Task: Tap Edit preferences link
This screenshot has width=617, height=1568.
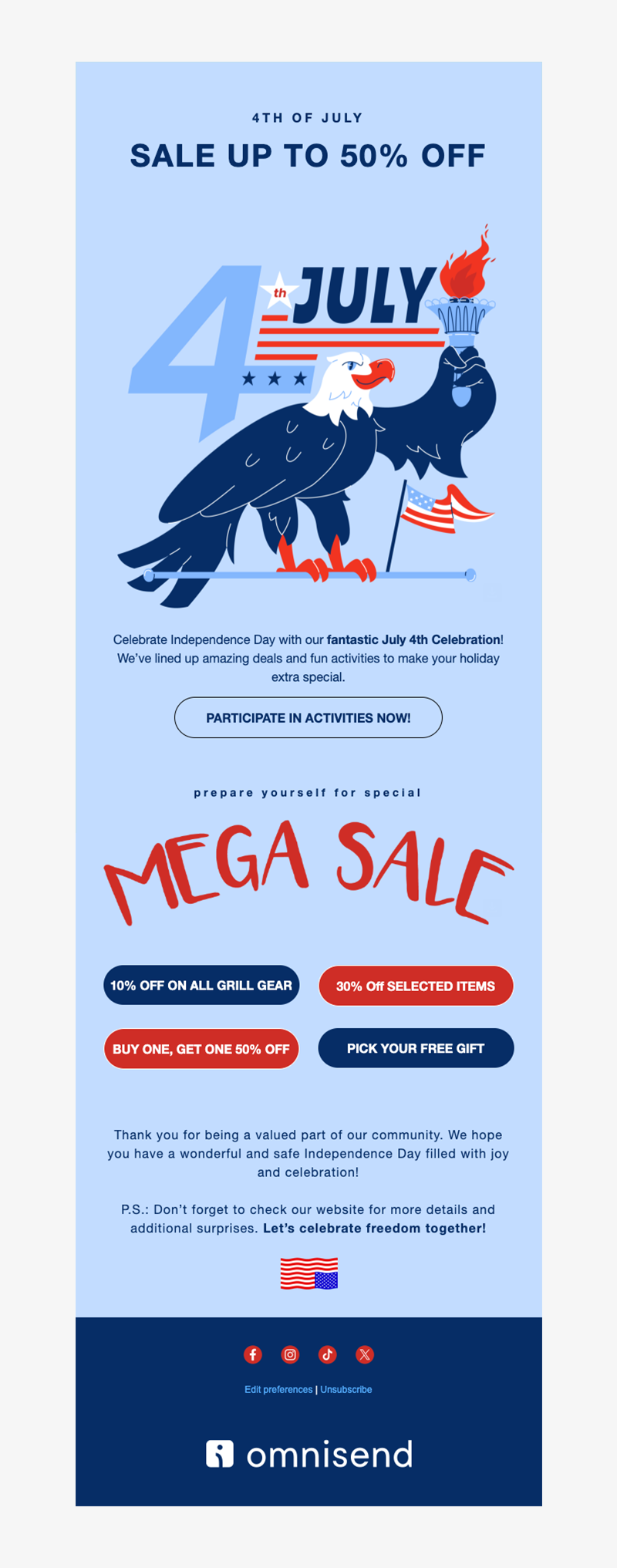Action: (278, 1389)
